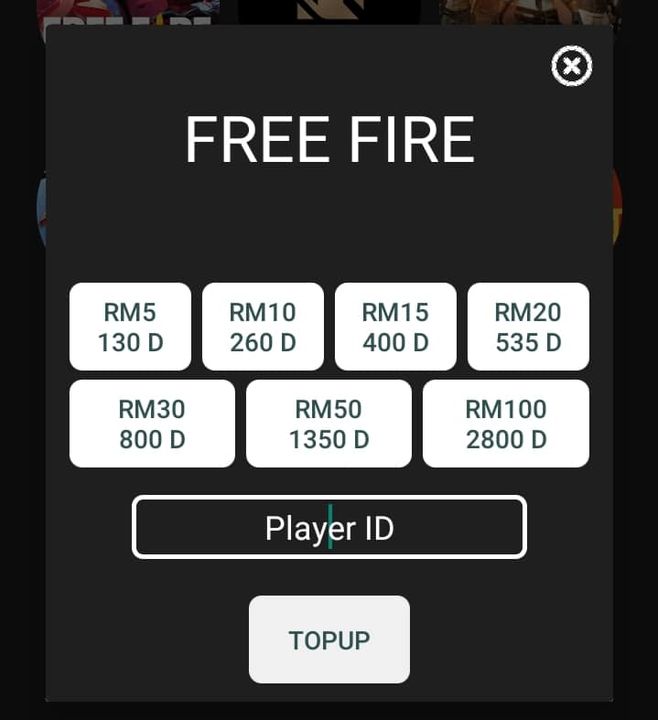Choose the RM10 260 D option

(263, 327)
